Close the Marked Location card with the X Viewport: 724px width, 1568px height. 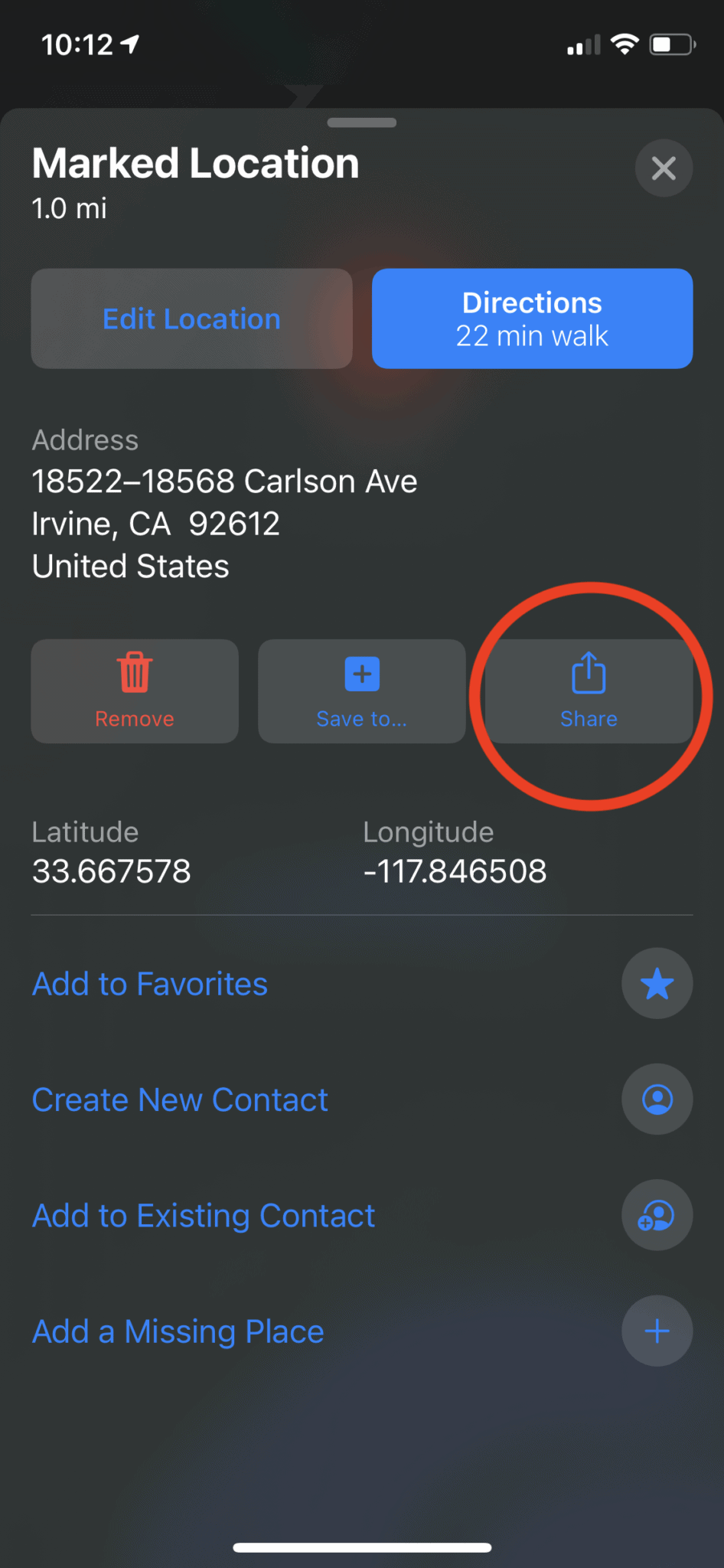tap(663, 168)
